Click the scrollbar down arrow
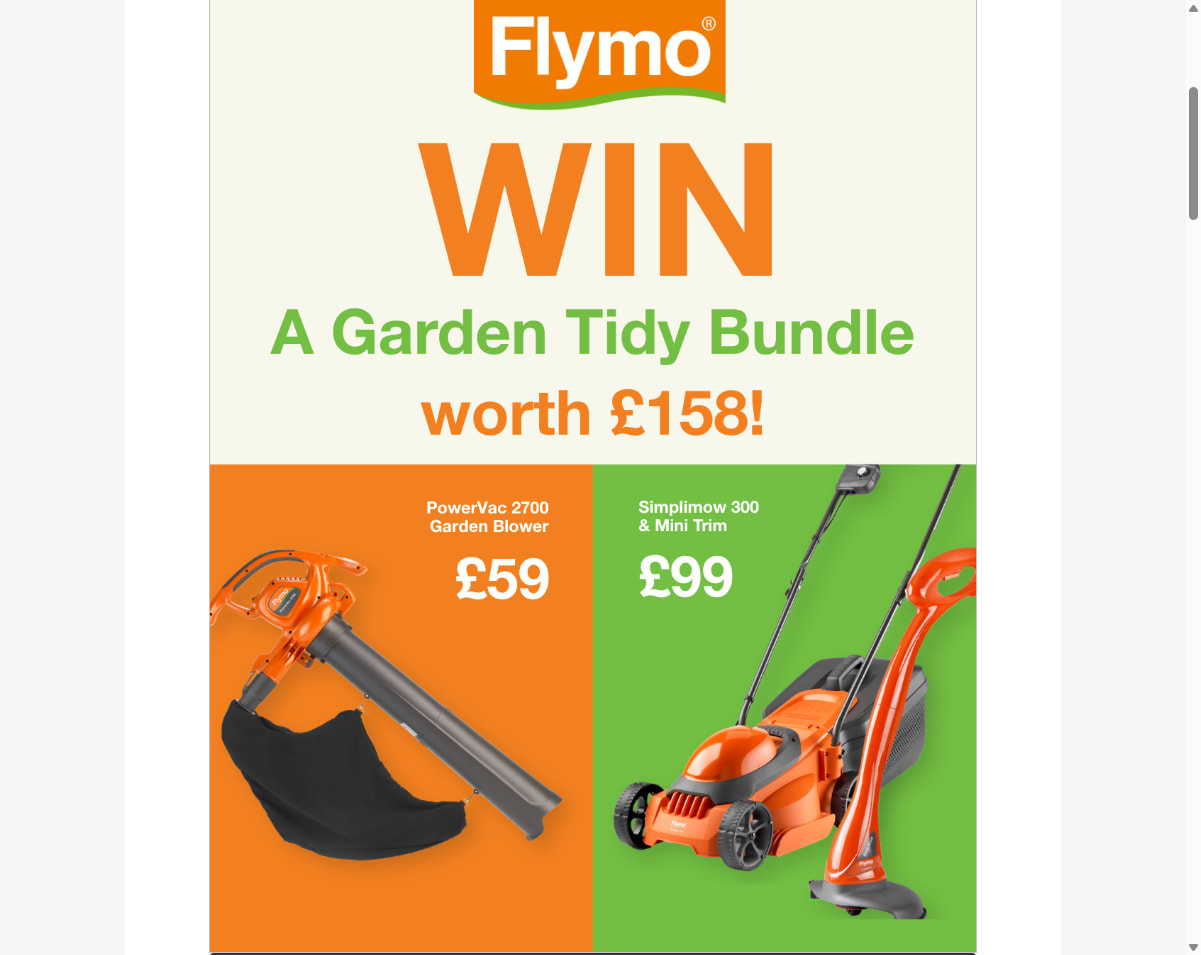Viewport: 1201px width, 955px height. point(1193,947)
